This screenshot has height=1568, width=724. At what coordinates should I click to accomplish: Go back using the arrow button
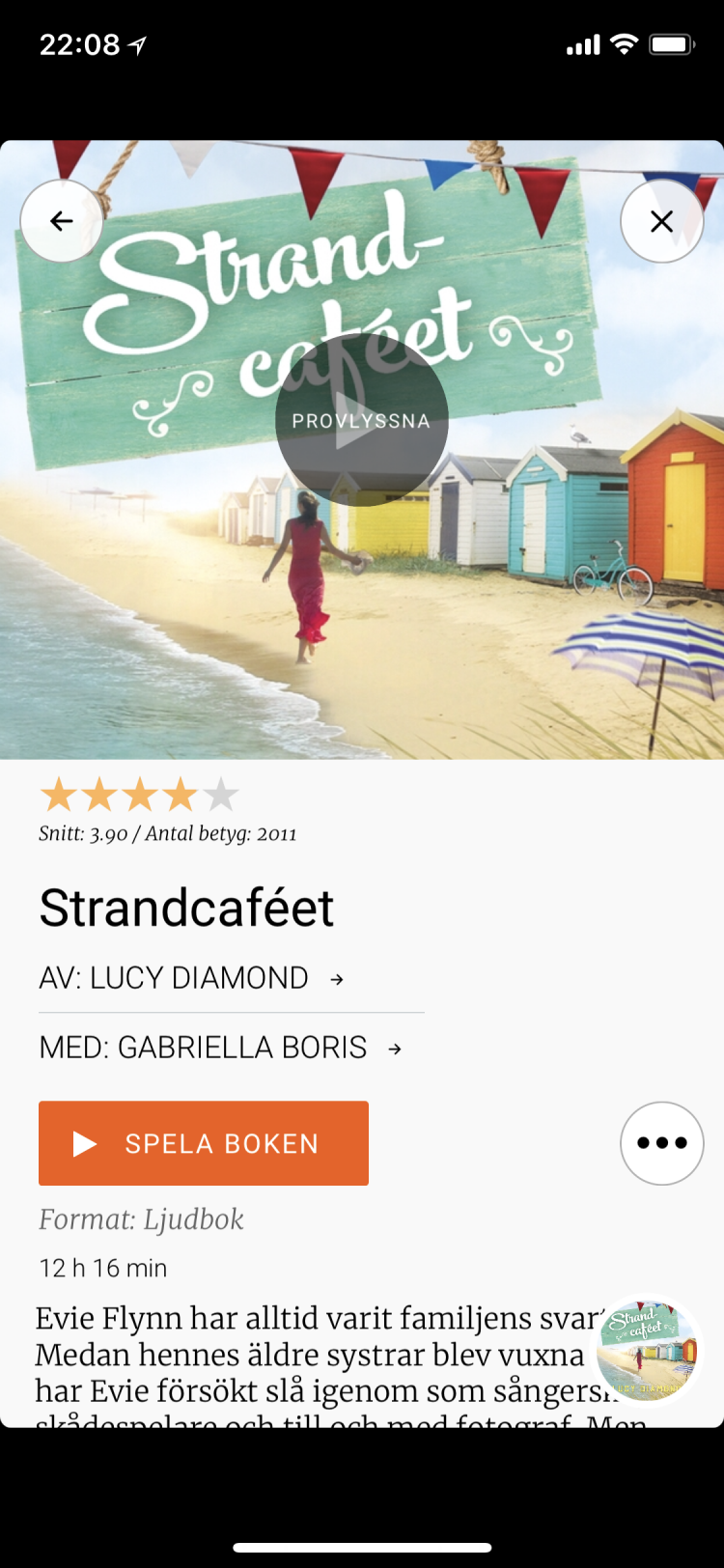point(62,221)
